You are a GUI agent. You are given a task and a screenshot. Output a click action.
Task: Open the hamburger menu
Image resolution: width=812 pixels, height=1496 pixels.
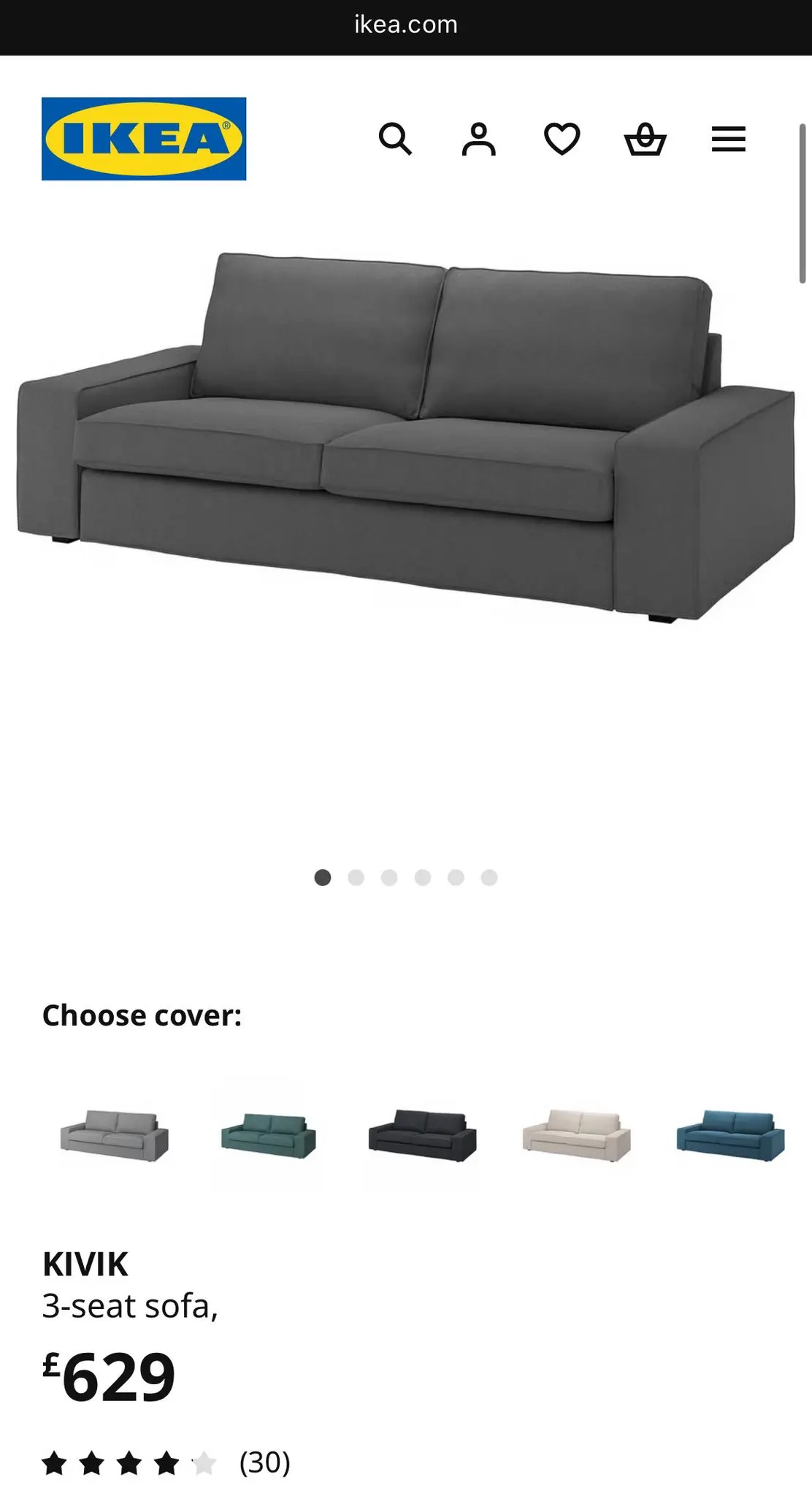pos(729,139)
